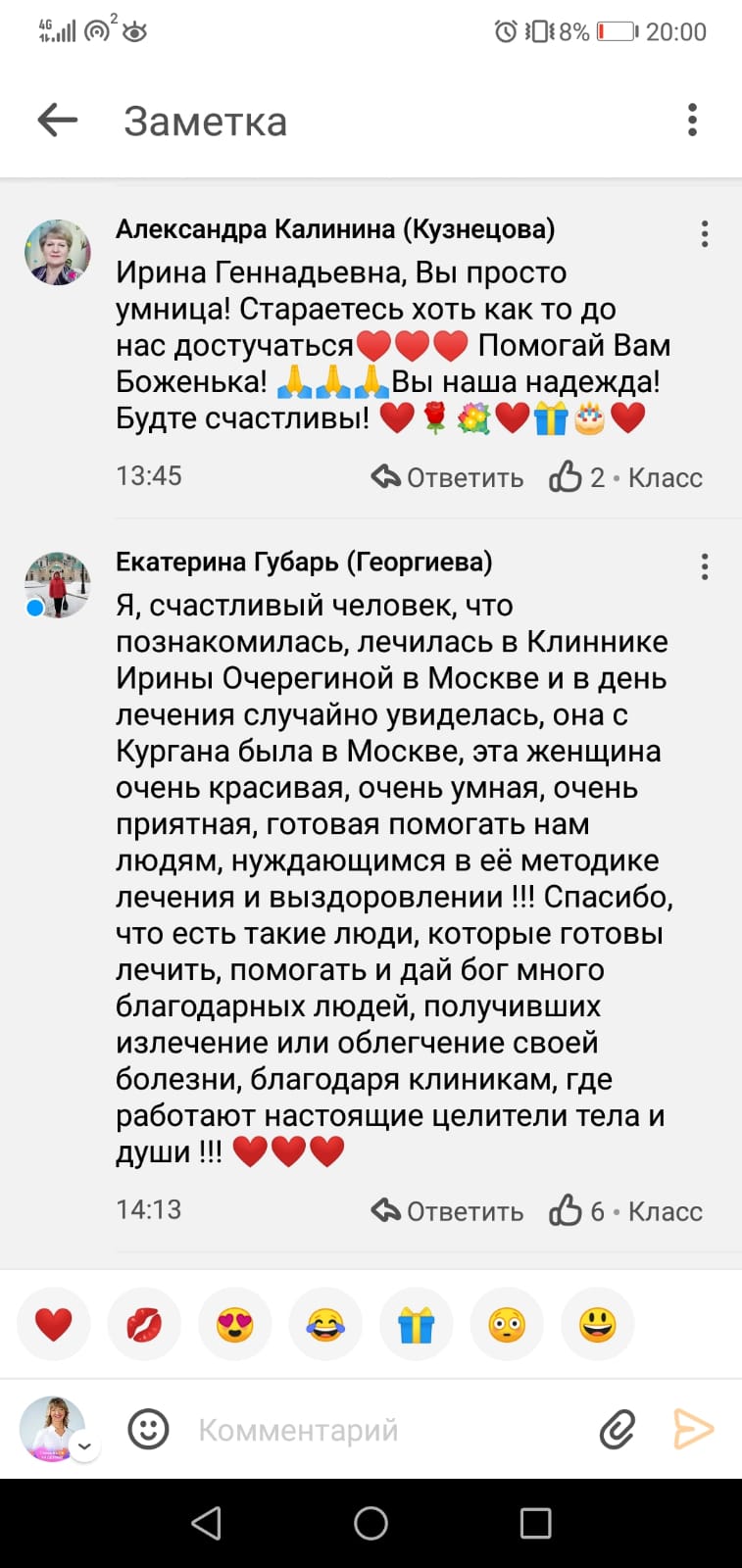This screenshot has width=742, height=1568.
Task: Send the red heart quick reaction
Action: (54, 1325)
